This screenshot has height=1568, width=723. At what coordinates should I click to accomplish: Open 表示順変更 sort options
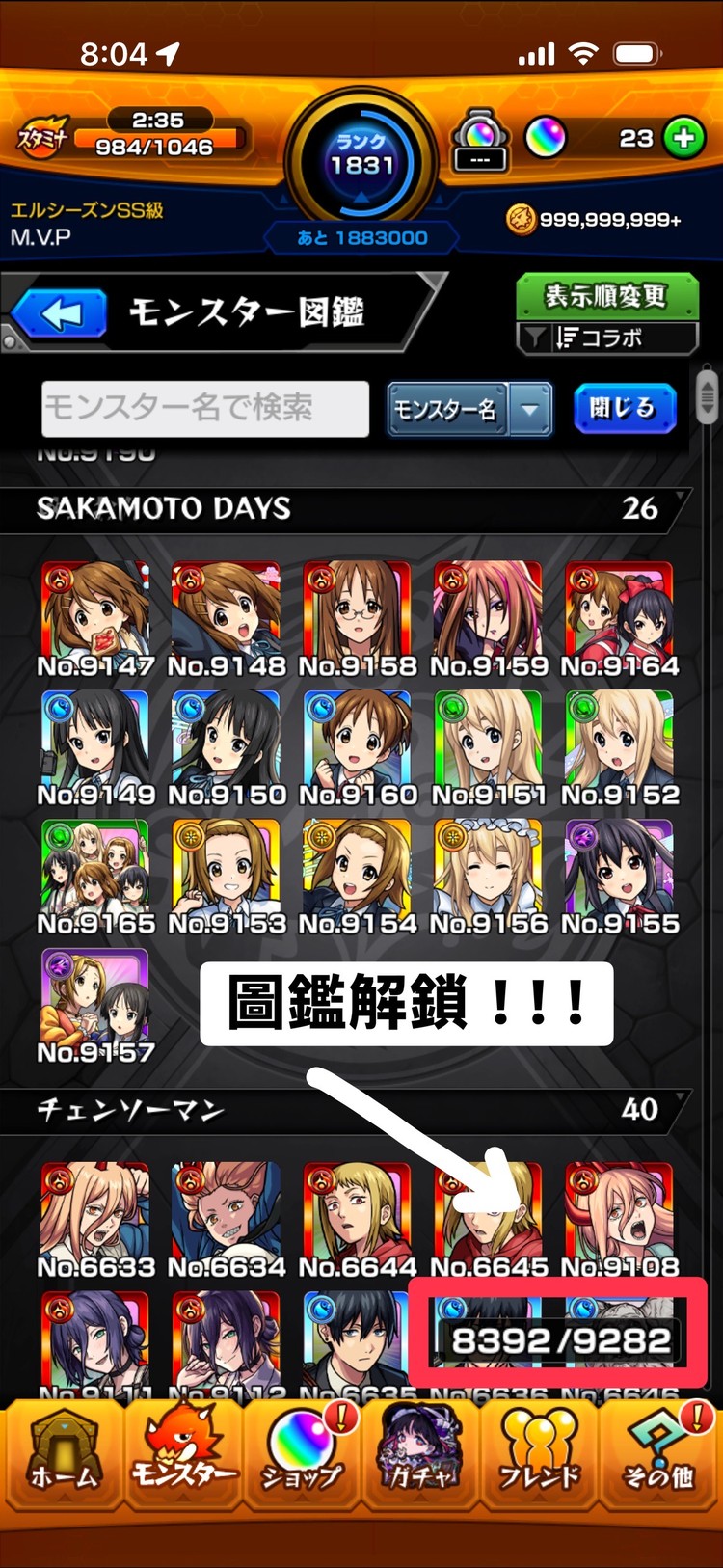tap(607, 297)
